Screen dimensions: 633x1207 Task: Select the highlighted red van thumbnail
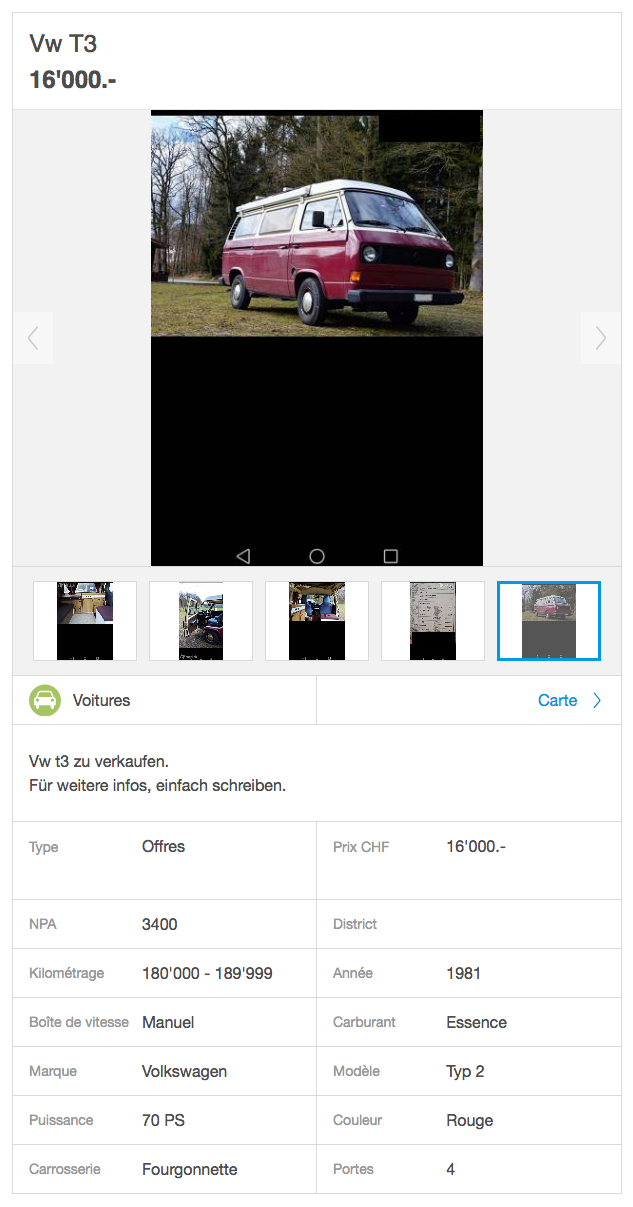click(x=549, y=621)
